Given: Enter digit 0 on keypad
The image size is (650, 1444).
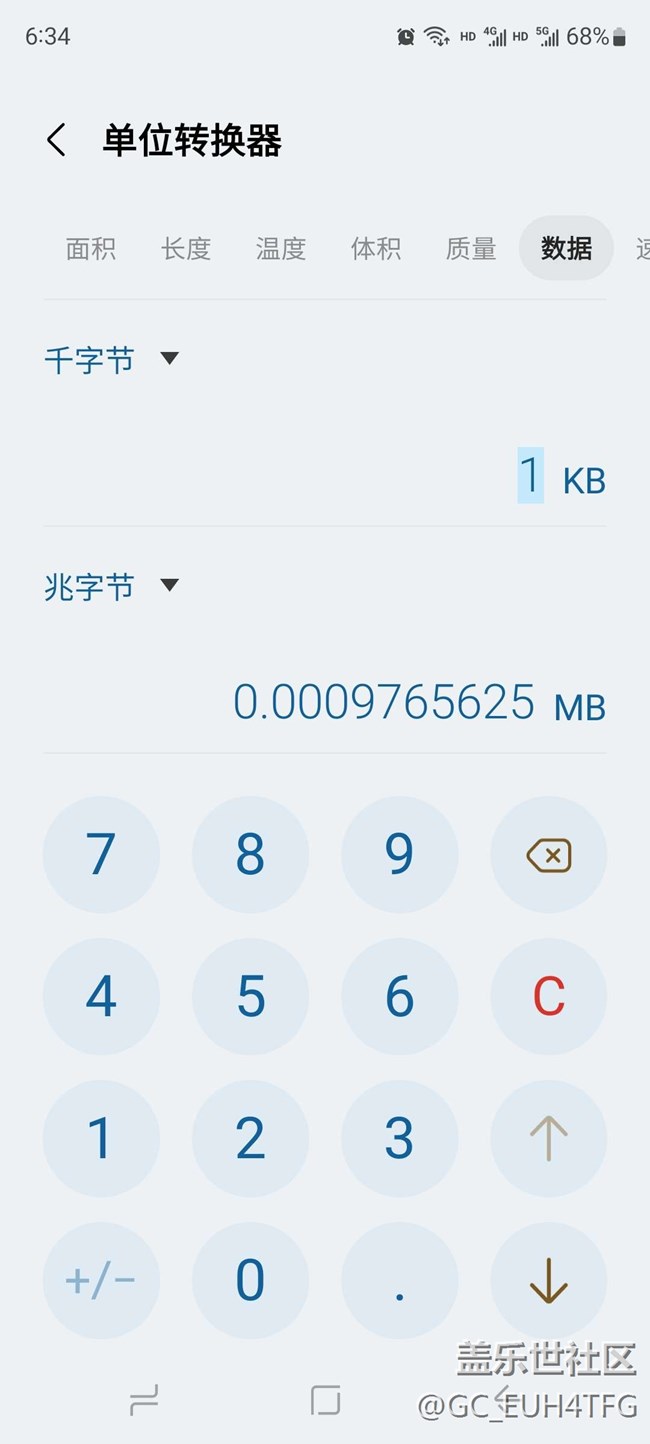Looking at the screenshot, I should point(250,1280).
